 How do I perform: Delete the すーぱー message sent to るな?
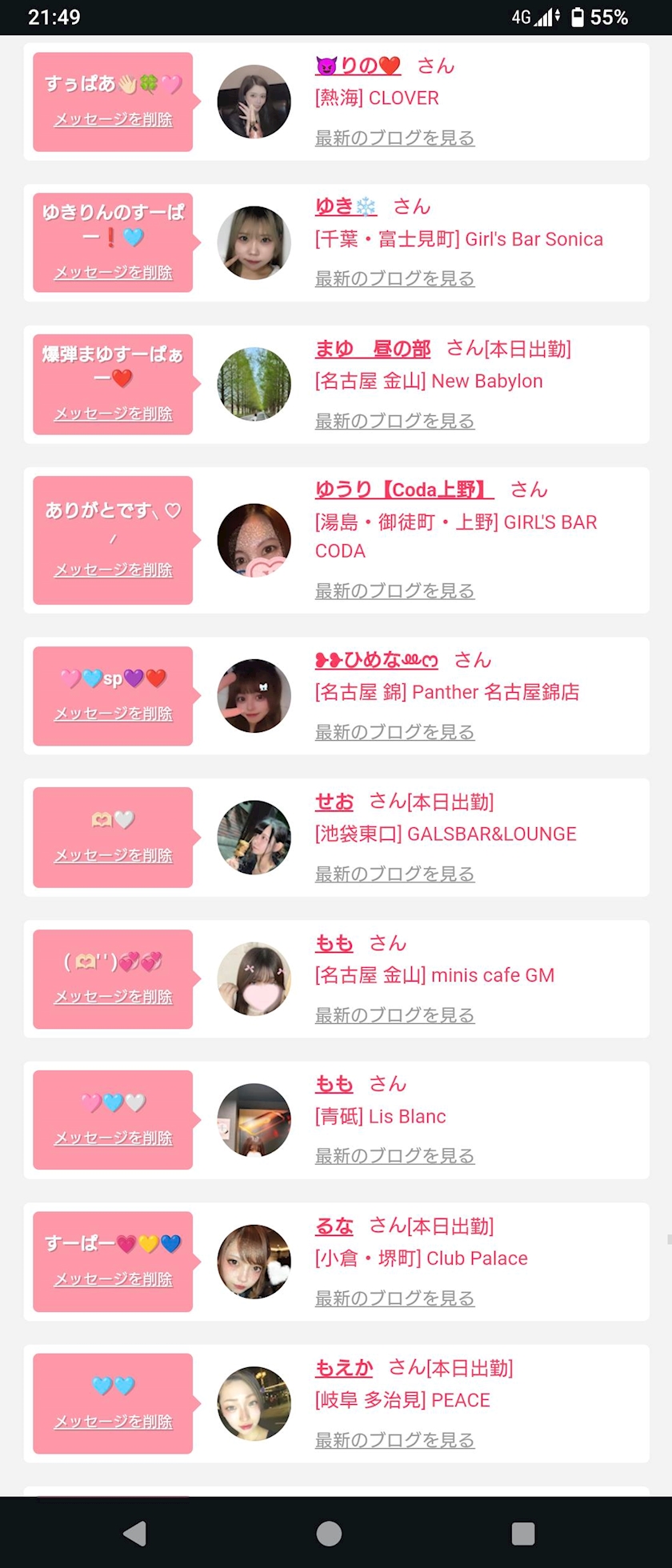tap(113, 1279)
